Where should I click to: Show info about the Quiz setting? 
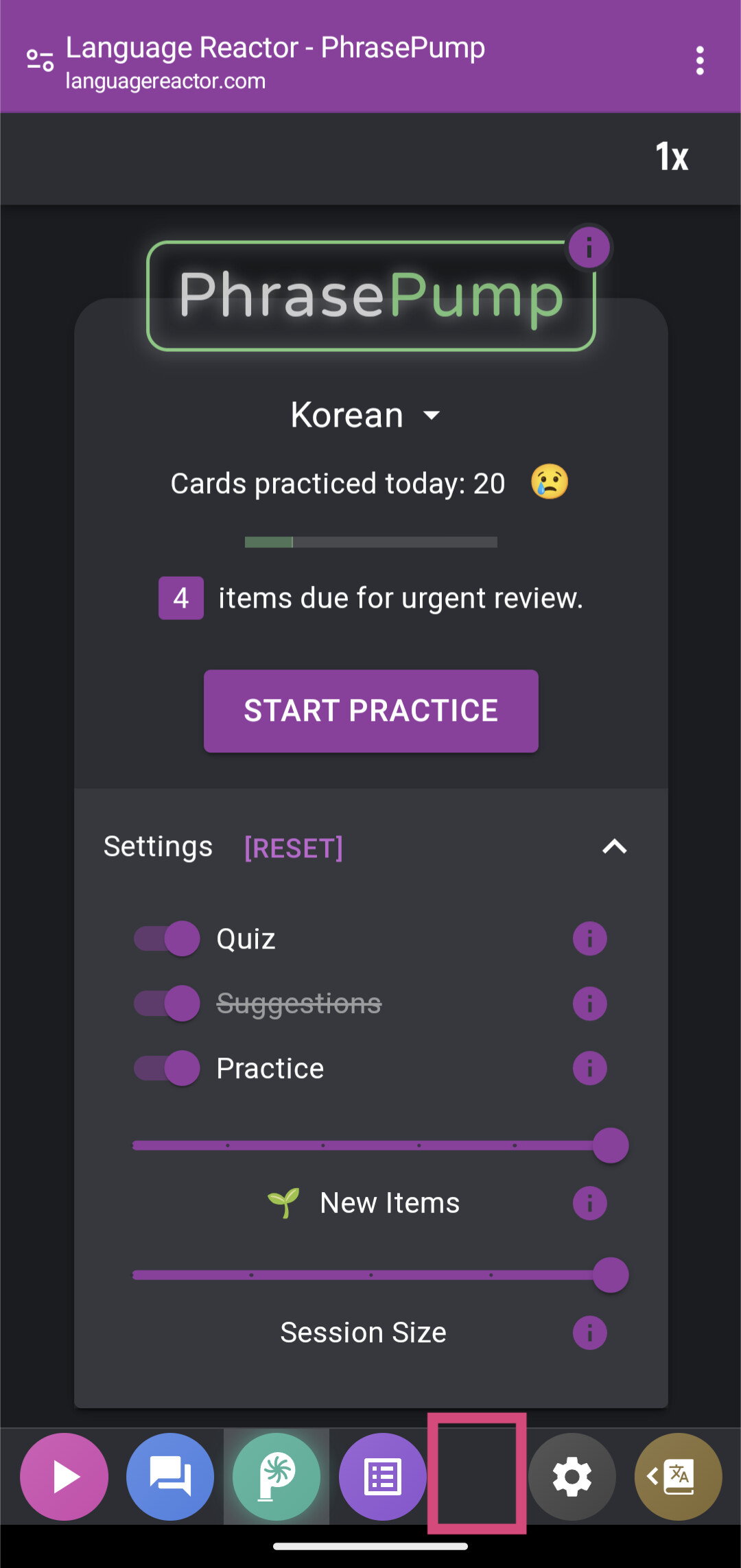[x=590, y=938]
